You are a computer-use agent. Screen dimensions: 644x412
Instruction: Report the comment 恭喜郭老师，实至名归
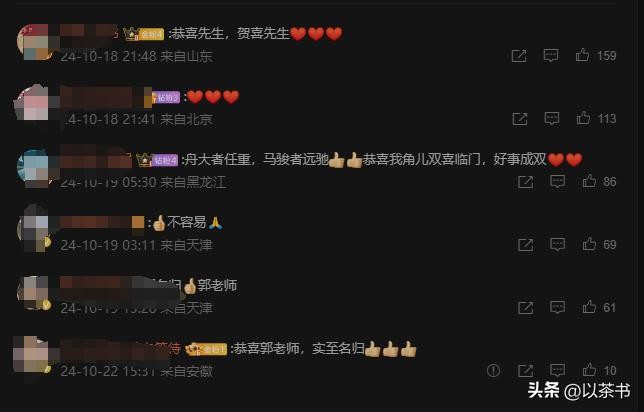click(493, 370)
